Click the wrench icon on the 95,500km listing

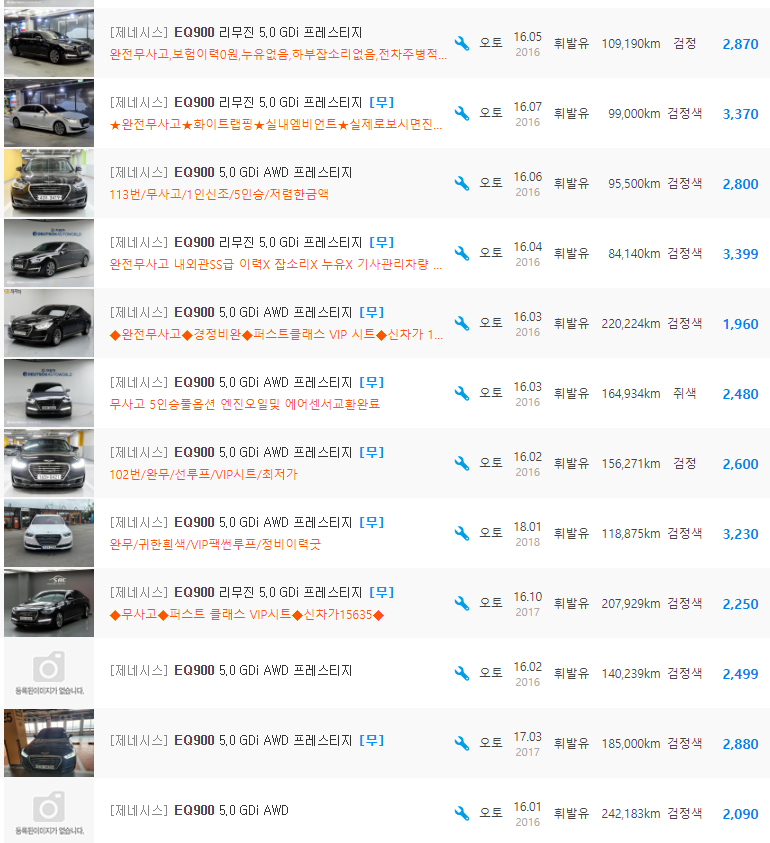pos(461,184)
